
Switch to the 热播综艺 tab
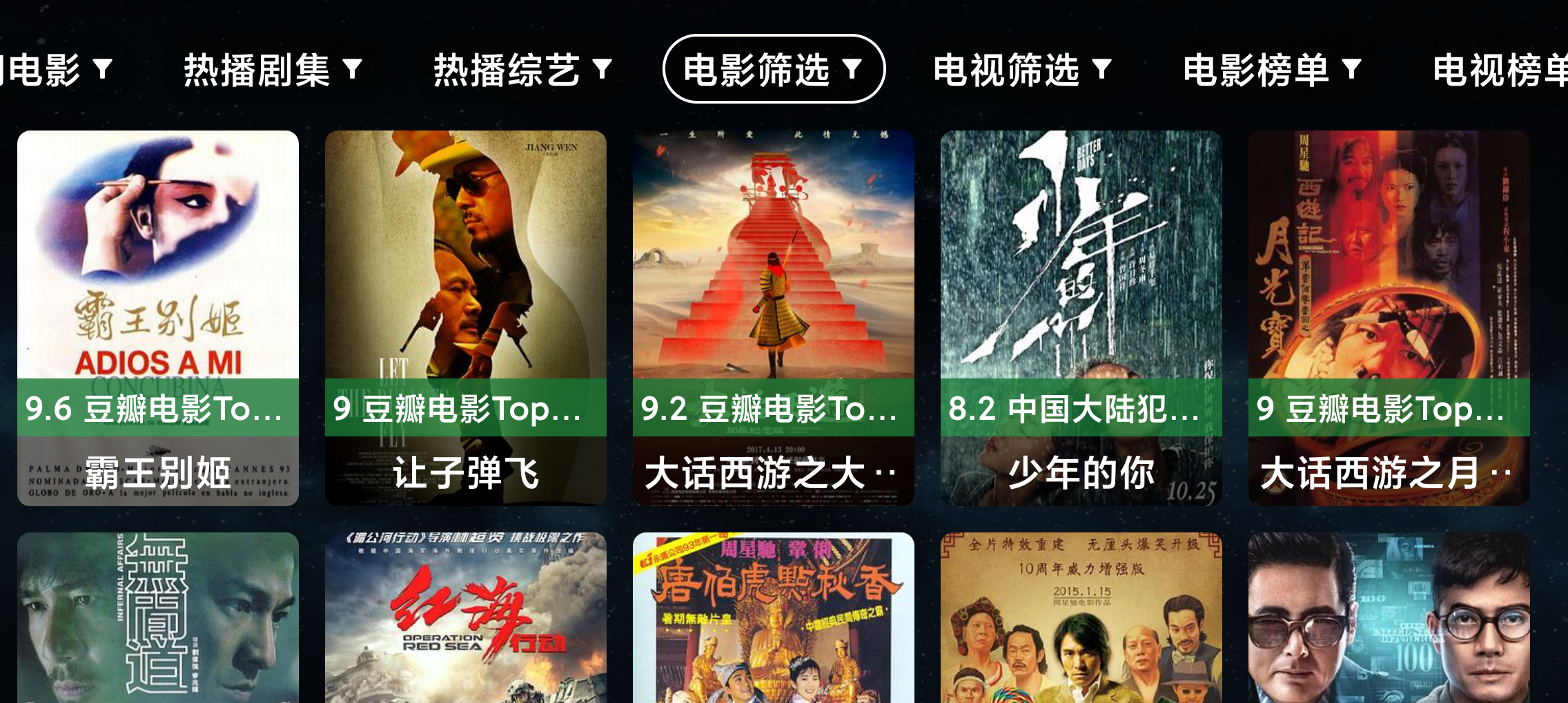tap(522, 70)
